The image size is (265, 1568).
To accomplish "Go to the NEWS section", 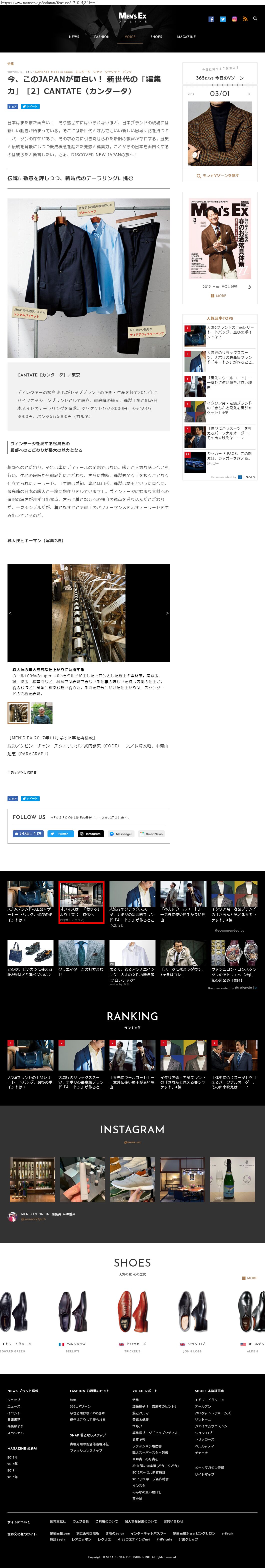I will (x=74, y=36).
